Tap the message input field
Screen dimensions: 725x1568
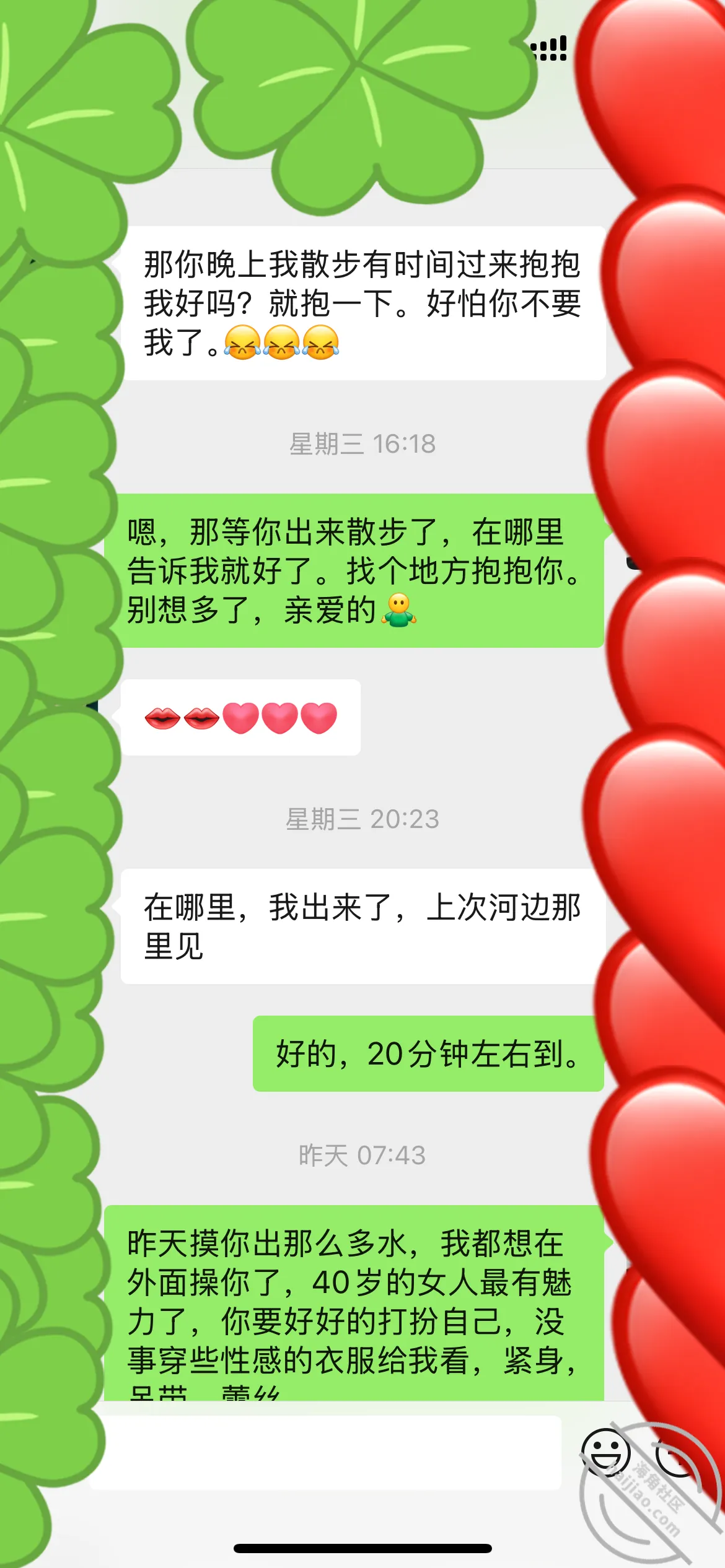click(326, 1452)
